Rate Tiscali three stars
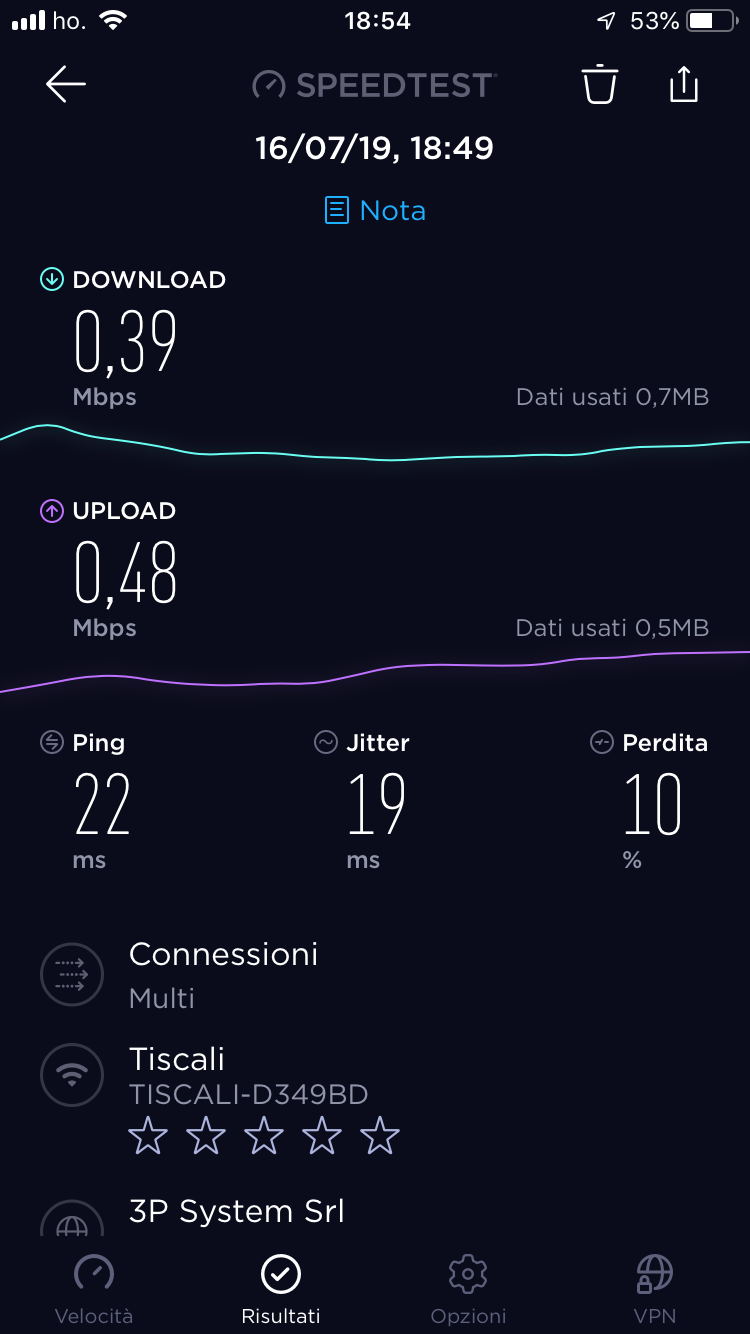 pyautogui.click(x=264, y=1136)
